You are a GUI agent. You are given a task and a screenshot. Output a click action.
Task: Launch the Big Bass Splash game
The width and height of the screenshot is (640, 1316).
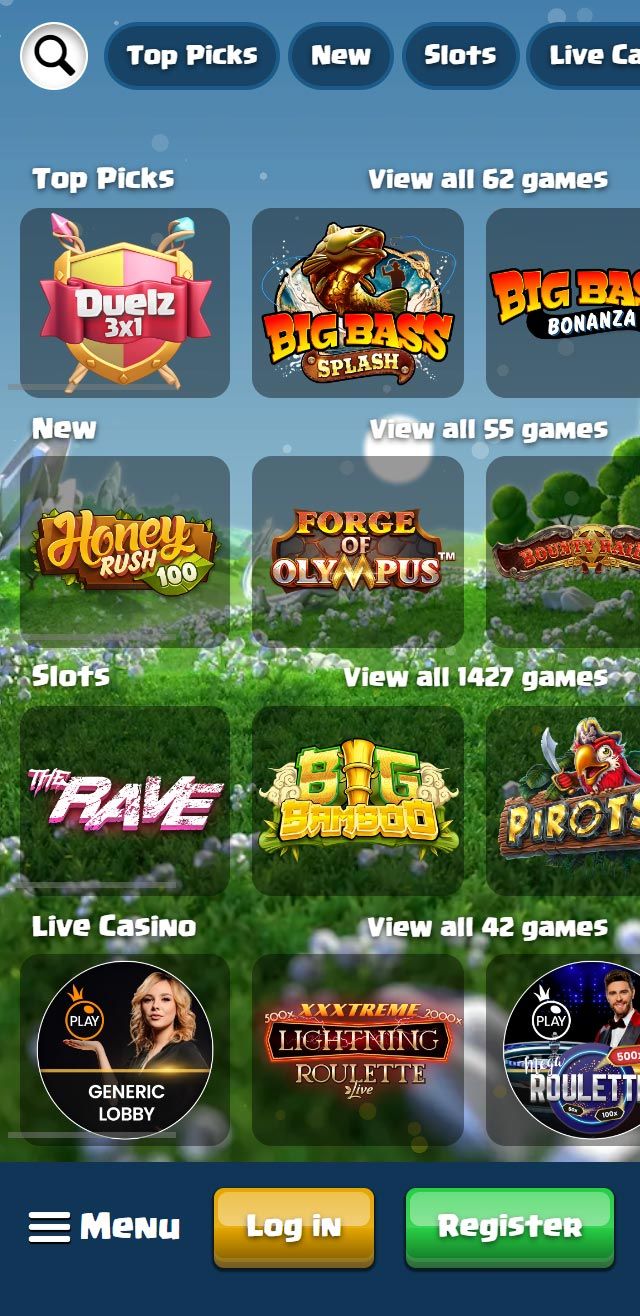click(x=357, y=303)
